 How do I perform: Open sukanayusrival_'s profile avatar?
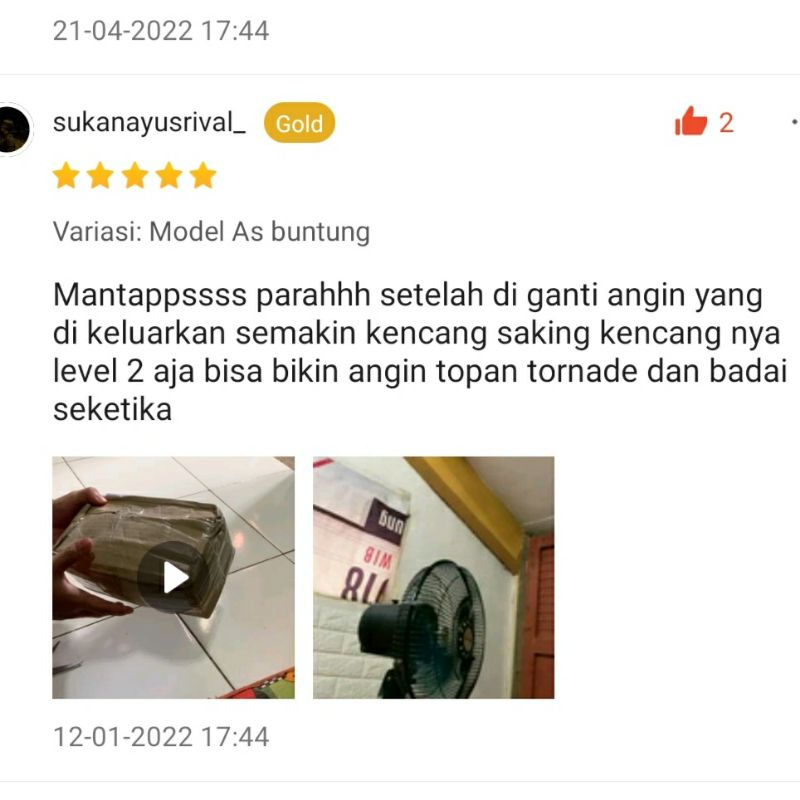(x=13, y=129)
